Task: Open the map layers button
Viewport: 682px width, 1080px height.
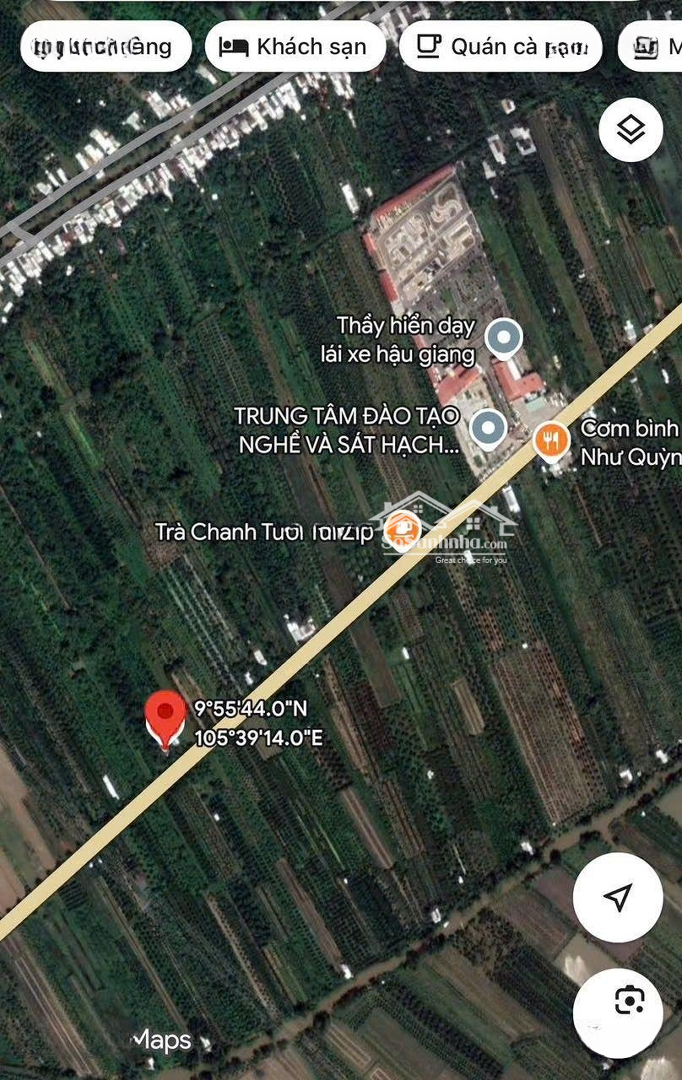Action: 630,129
